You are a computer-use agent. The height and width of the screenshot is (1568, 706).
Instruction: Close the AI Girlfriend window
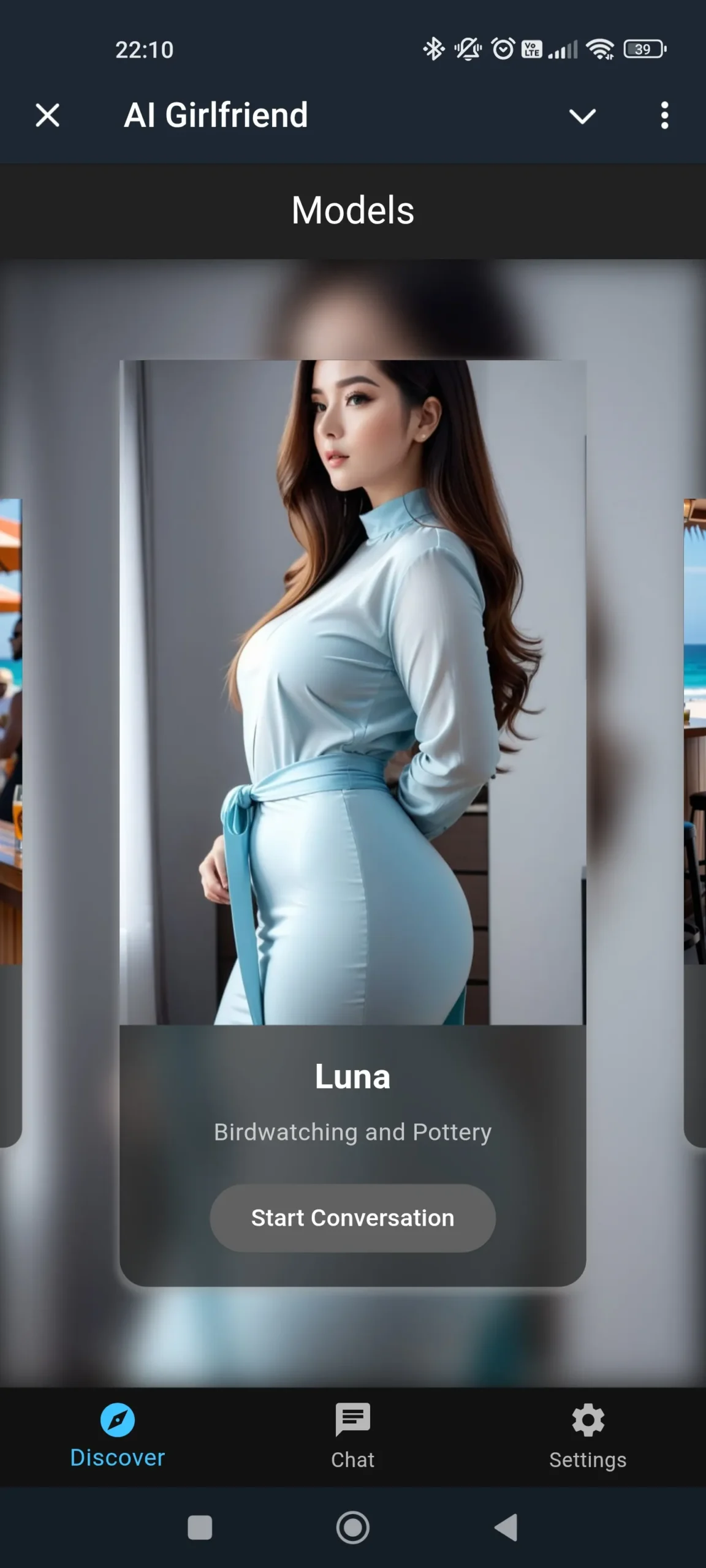[x=47, y=115]
